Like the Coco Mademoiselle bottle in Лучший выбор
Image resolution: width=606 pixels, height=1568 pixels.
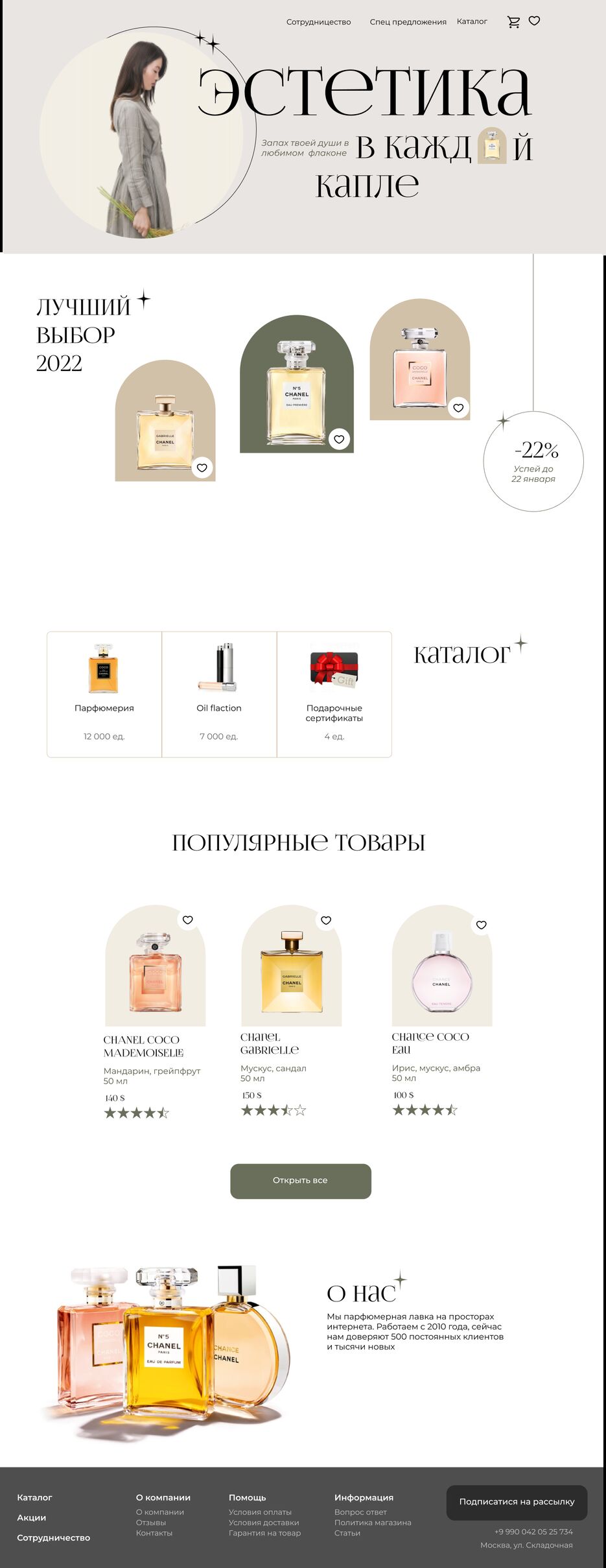[458, 408]
